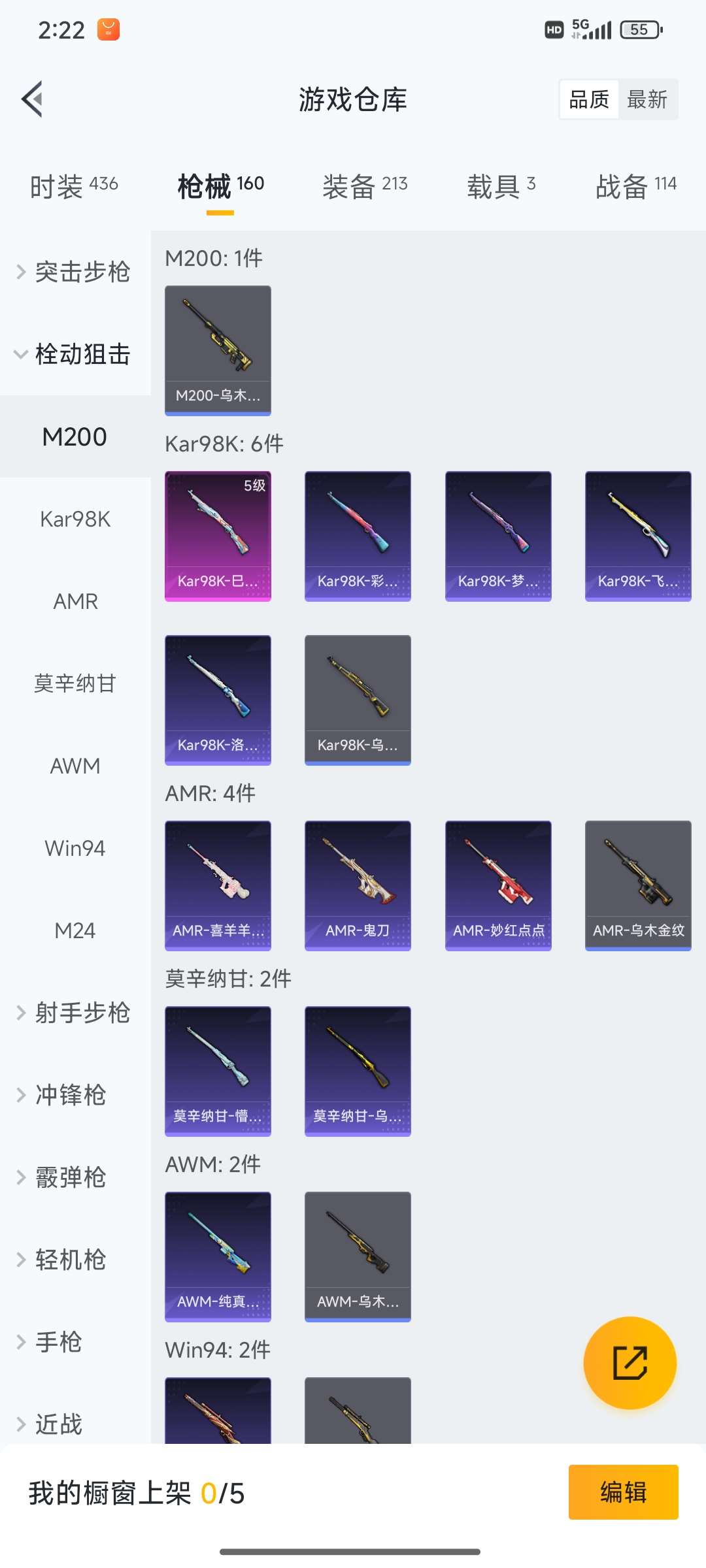Tap the yellow floating share button
Viewport: 706px width, 1568px height.
coord(630,1363)
